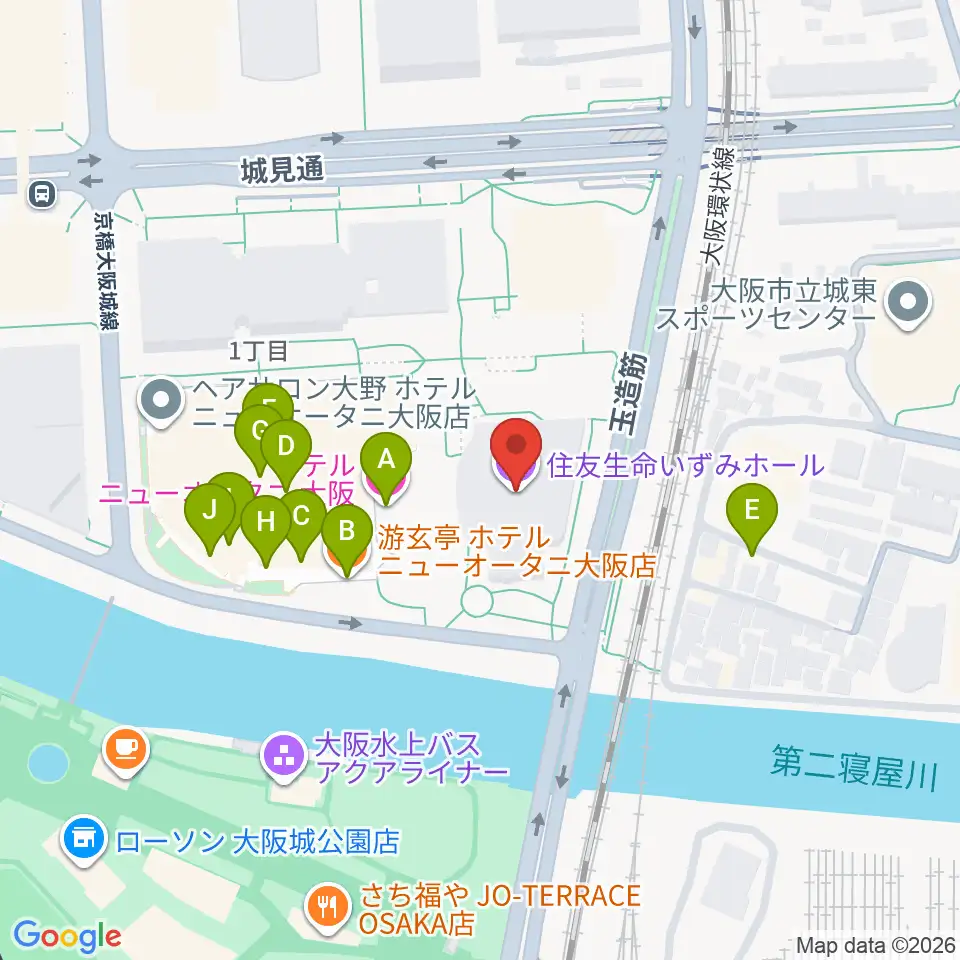
Task: Tap the bus stop icon near 京橋大阪城線
Action: click(42, 195)
